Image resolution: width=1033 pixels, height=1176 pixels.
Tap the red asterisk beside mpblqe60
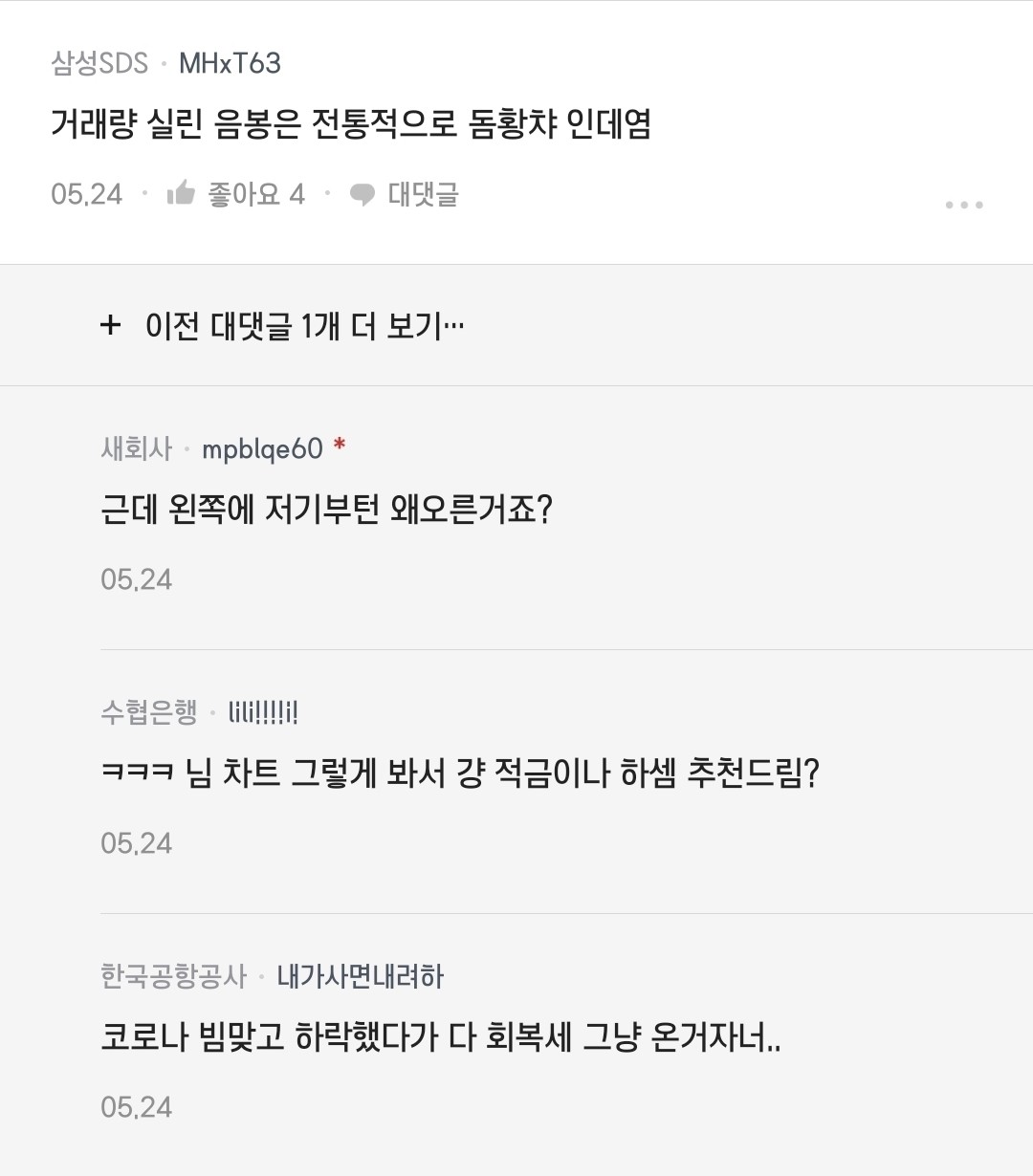(x=341, y=444)
